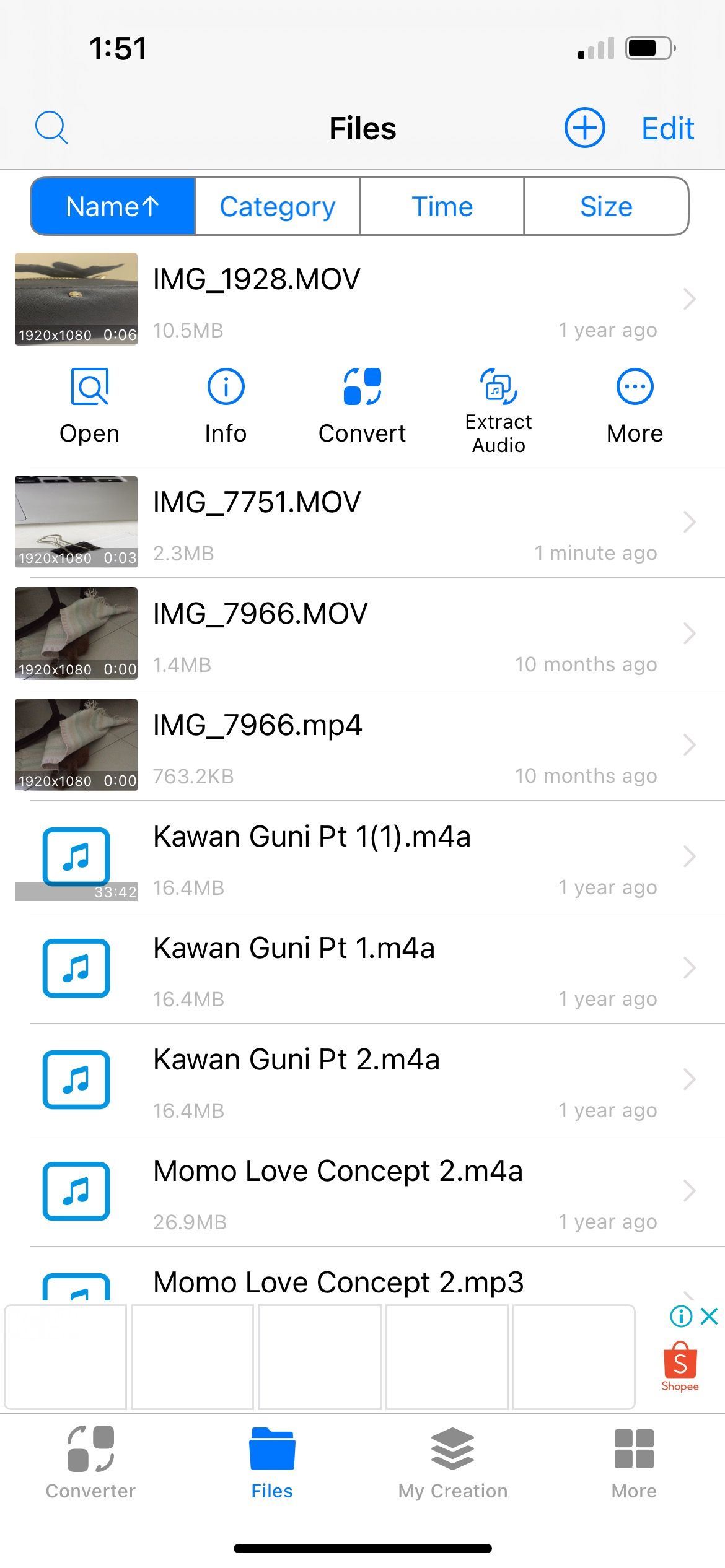Viewport: 725px width, 1568px height.
Task: Open More options for IMG_1928.MOV
Action: pos(634,406)
